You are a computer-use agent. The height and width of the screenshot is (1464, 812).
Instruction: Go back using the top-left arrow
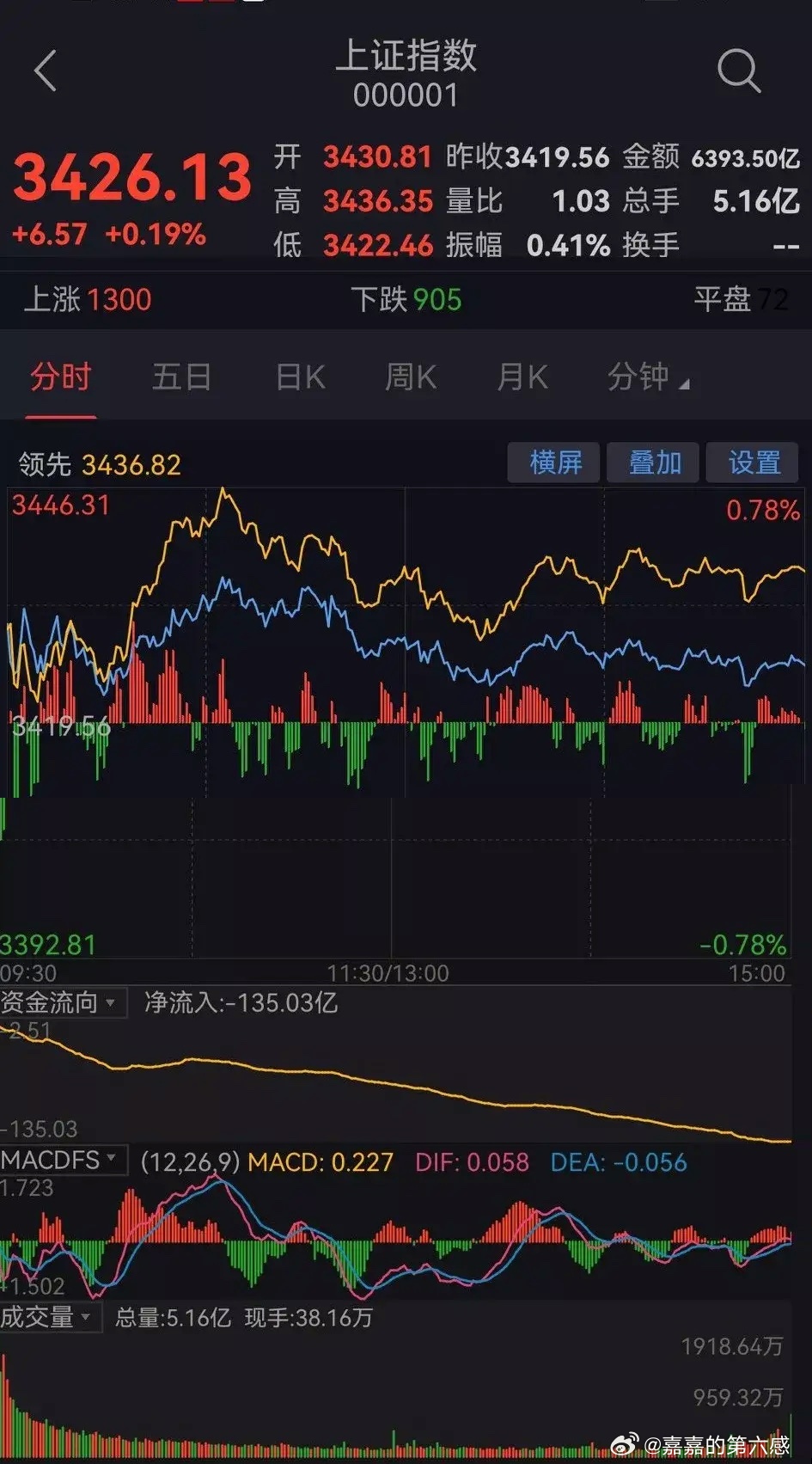(x=46, y=70)
